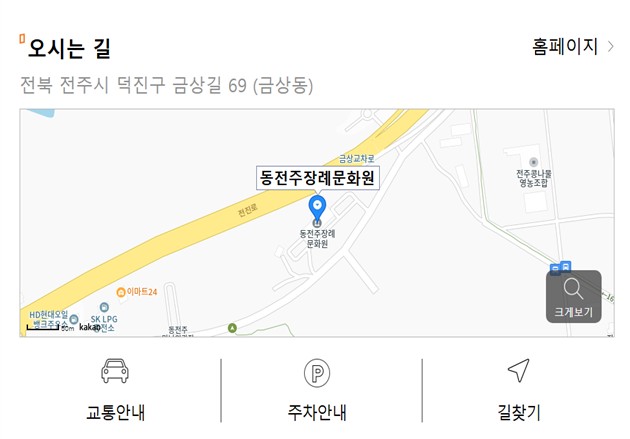Open 주차안내 parking information
Screen dimensions: 630x439
tap(317, 390)
